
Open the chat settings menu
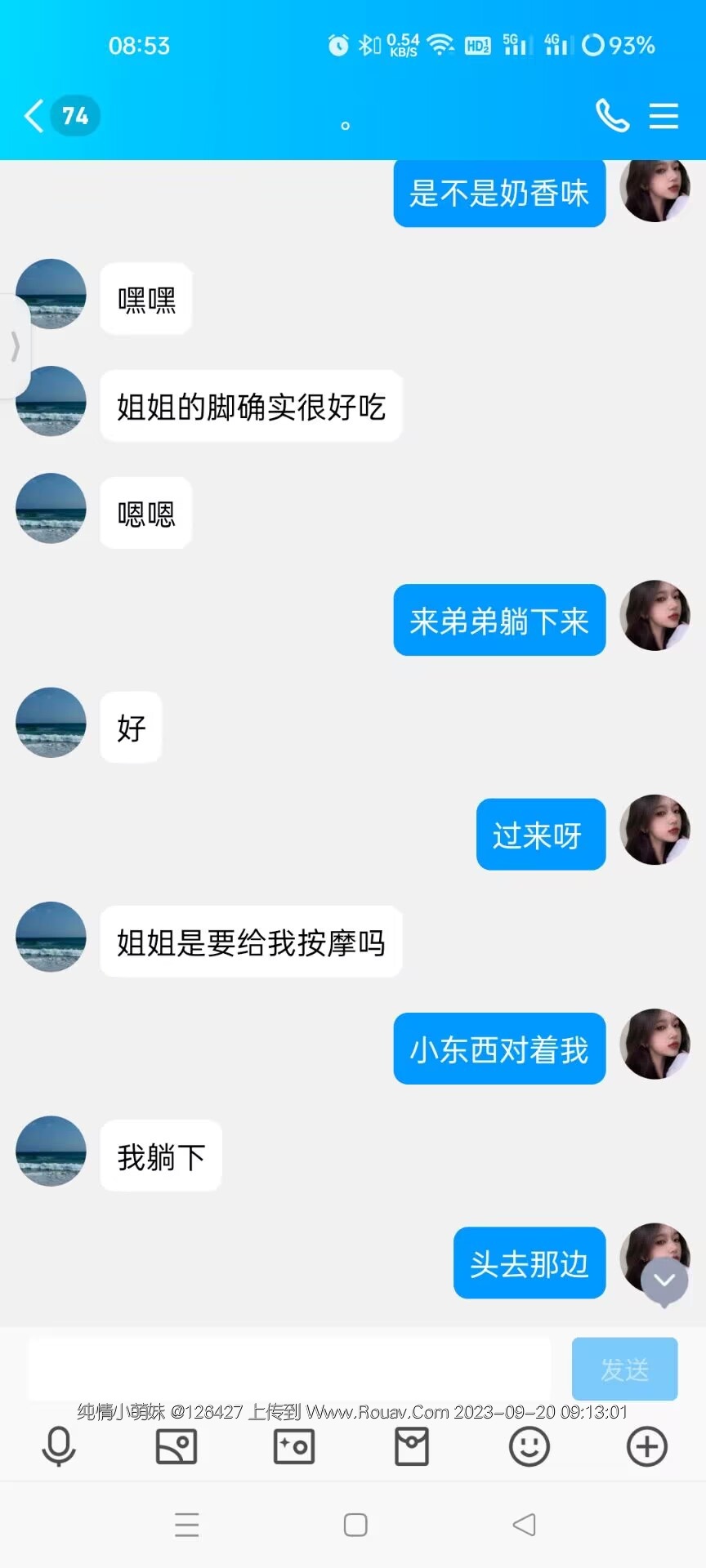click(x=664, y=116)
